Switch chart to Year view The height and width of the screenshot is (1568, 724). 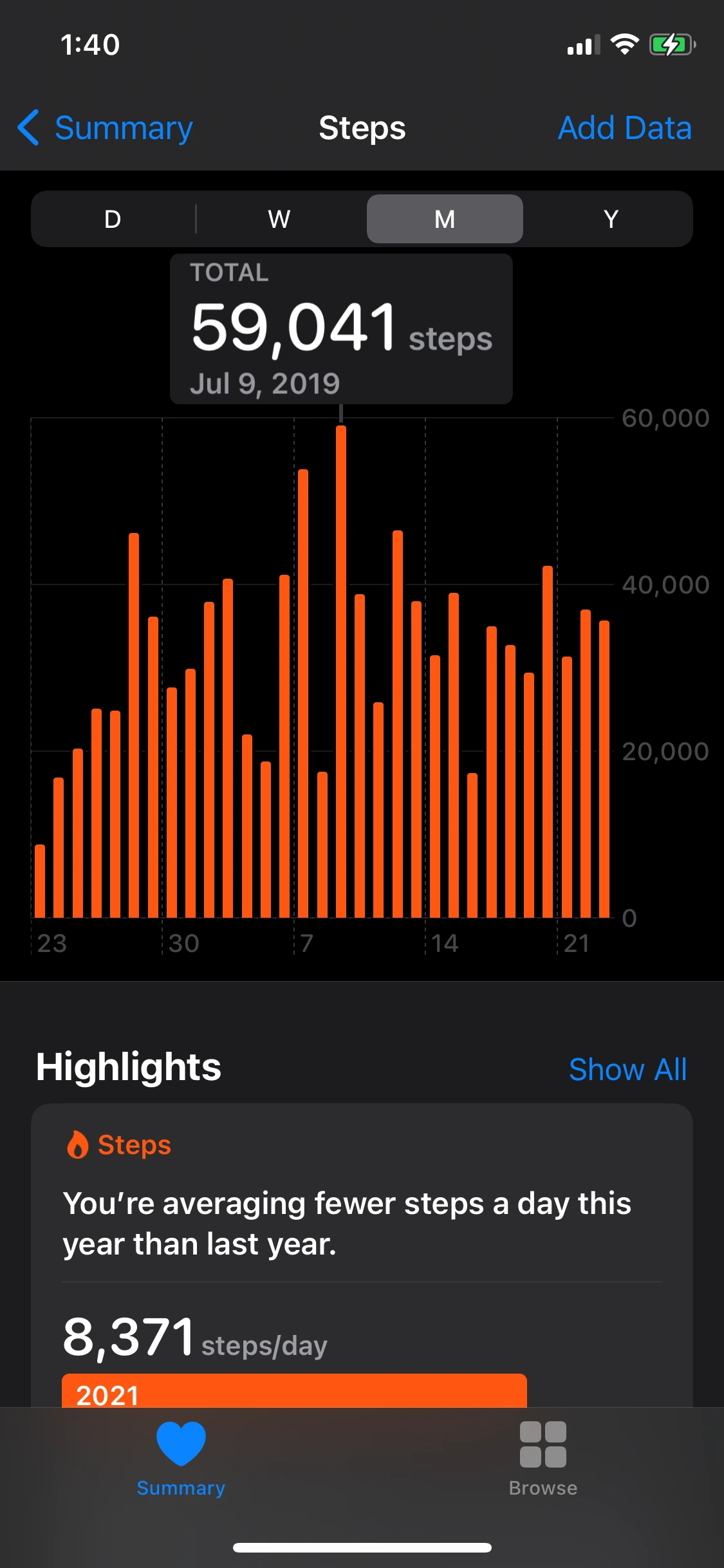tap(611, 219)
